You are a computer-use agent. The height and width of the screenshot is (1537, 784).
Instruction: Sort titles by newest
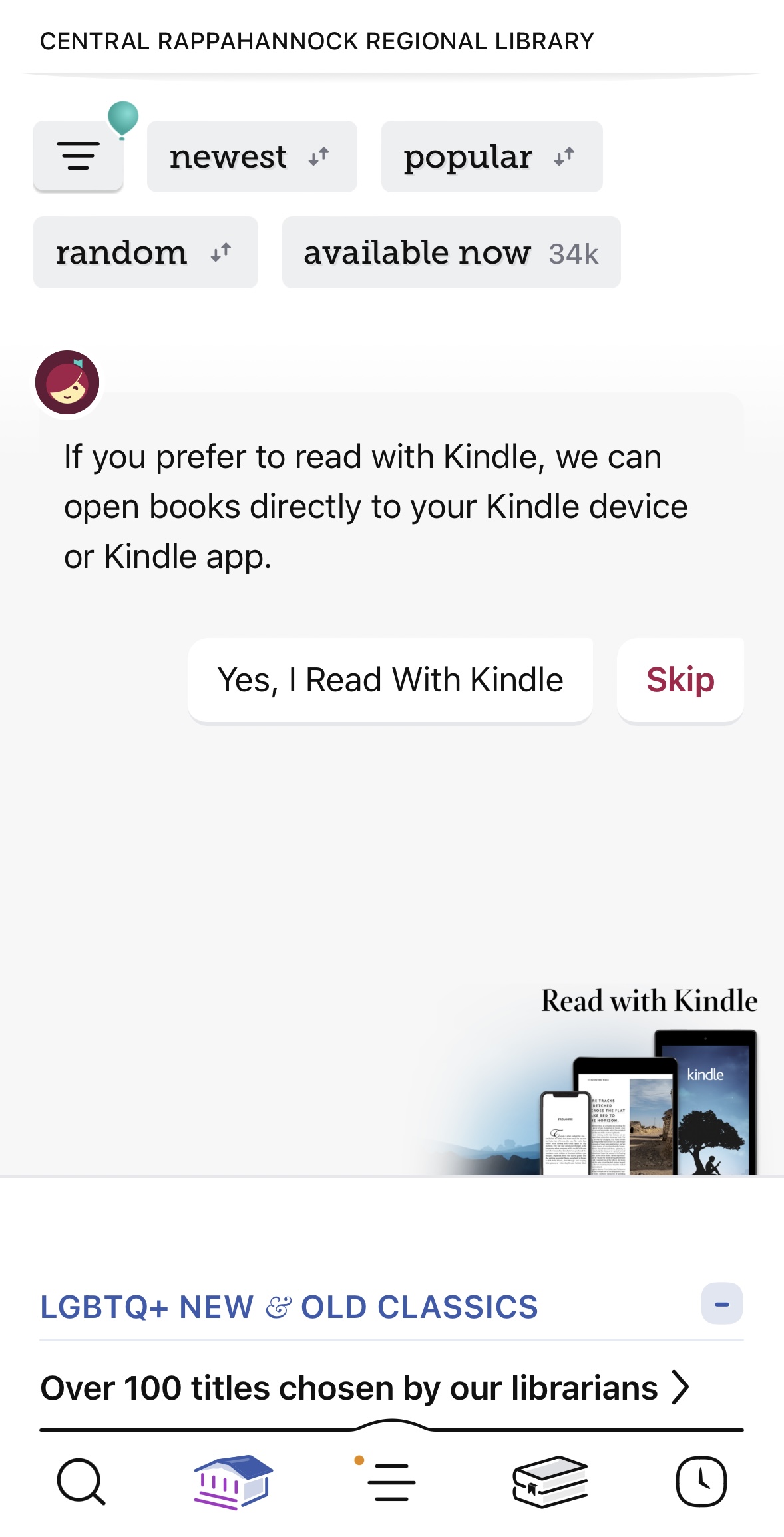point(252,156)
